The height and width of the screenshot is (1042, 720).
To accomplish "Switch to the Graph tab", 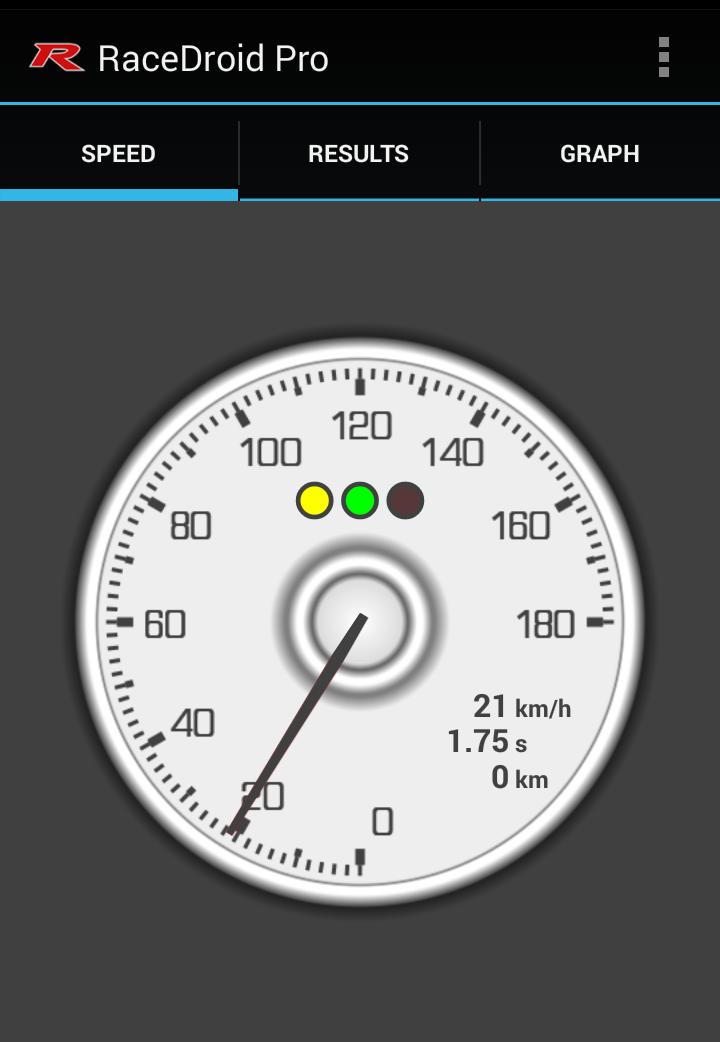I will [599, 154].
